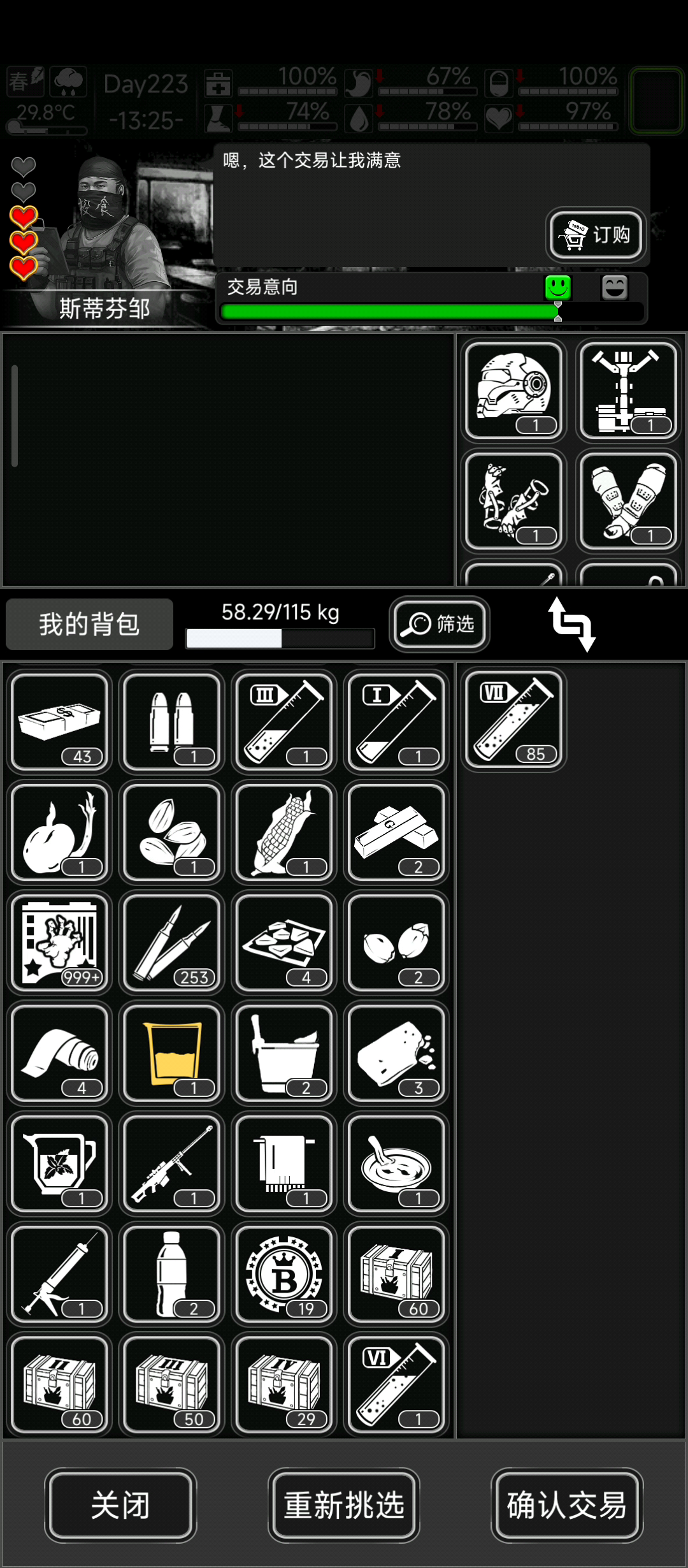The height and width of the screenshot is (1568, 688).
Task: Tap the 订购 order button
Action: (596, 235)
